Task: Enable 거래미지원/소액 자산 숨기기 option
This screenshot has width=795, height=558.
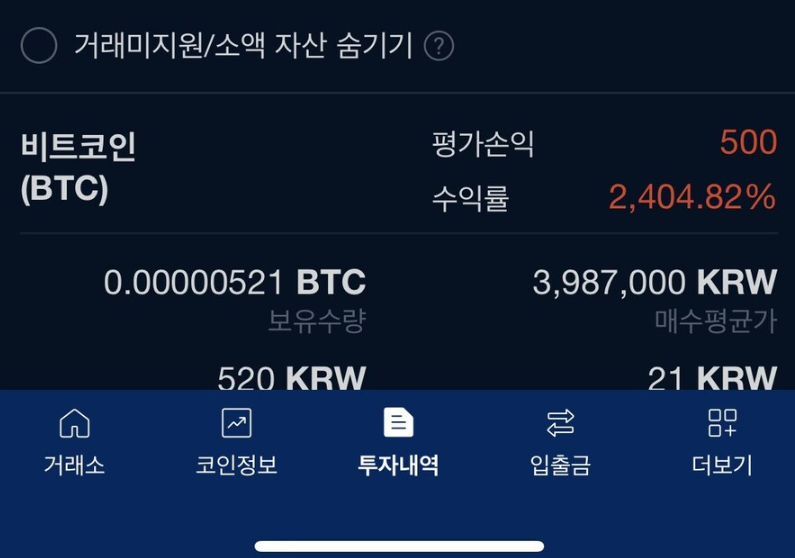Action: click(39, 46)
